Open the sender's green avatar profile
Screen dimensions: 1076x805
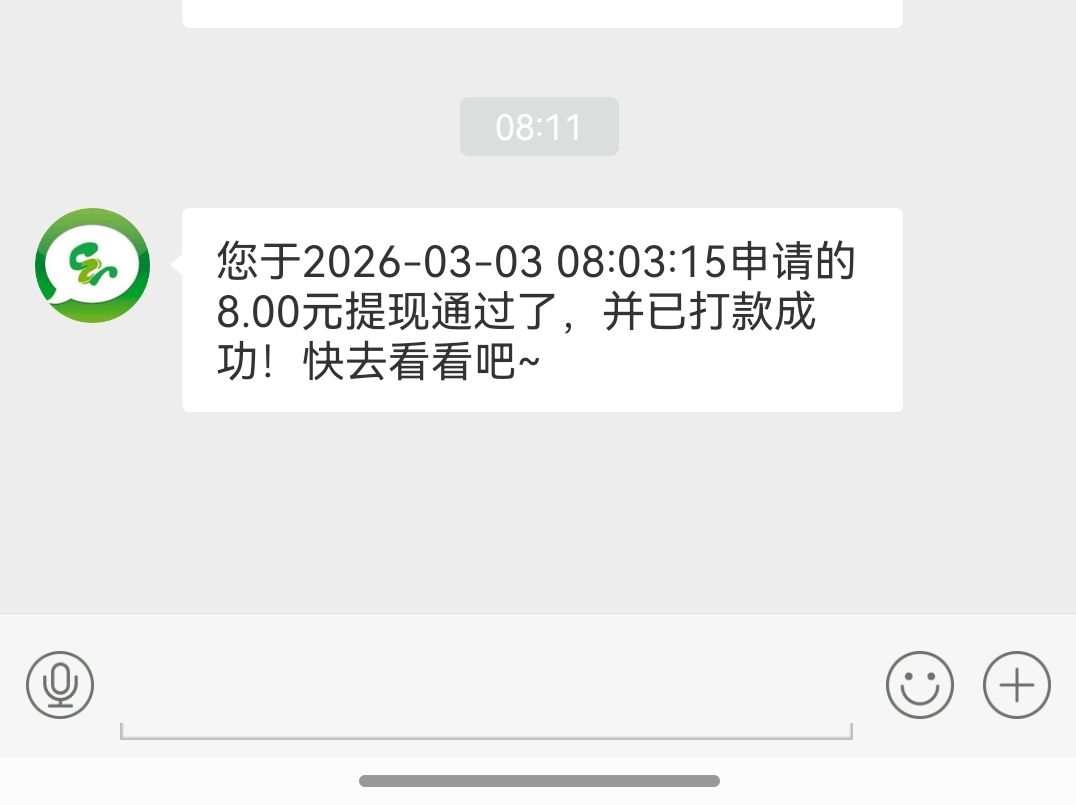[x=92, y=265]
